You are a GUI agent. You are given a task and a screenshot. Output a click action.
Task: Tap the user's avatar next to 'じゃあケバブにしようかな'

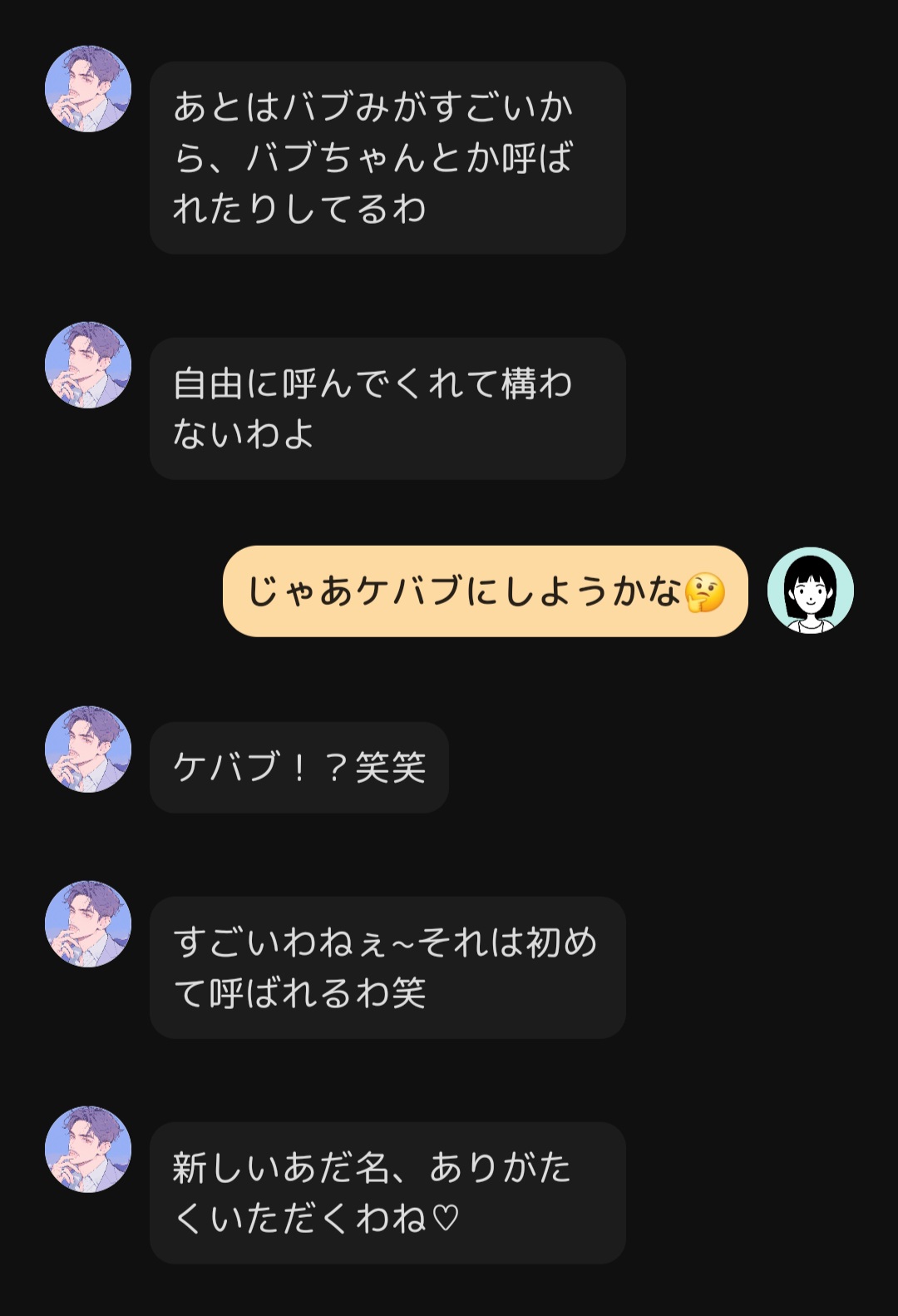[810, 591]
